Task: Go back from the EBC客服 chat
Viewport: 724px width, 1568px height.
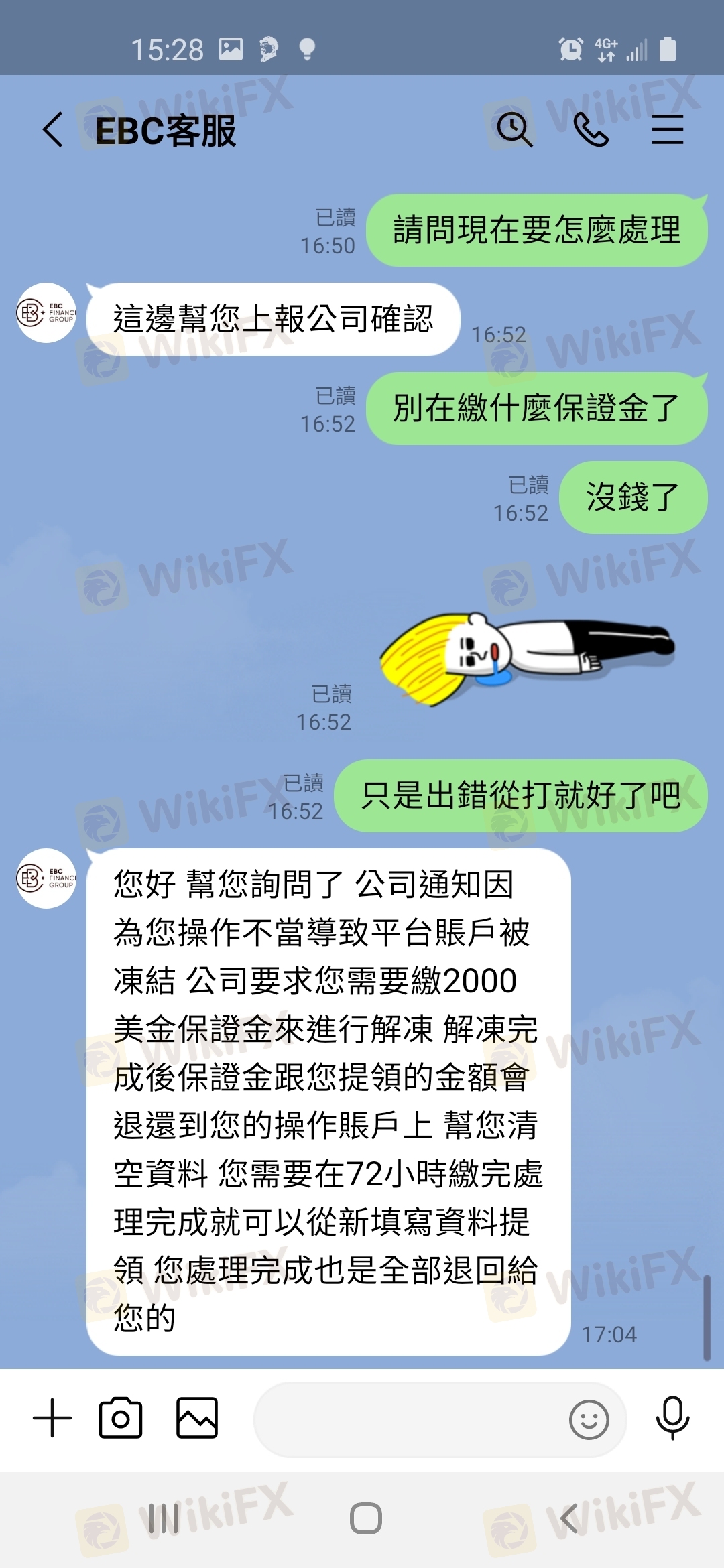Action: point(53,129)
